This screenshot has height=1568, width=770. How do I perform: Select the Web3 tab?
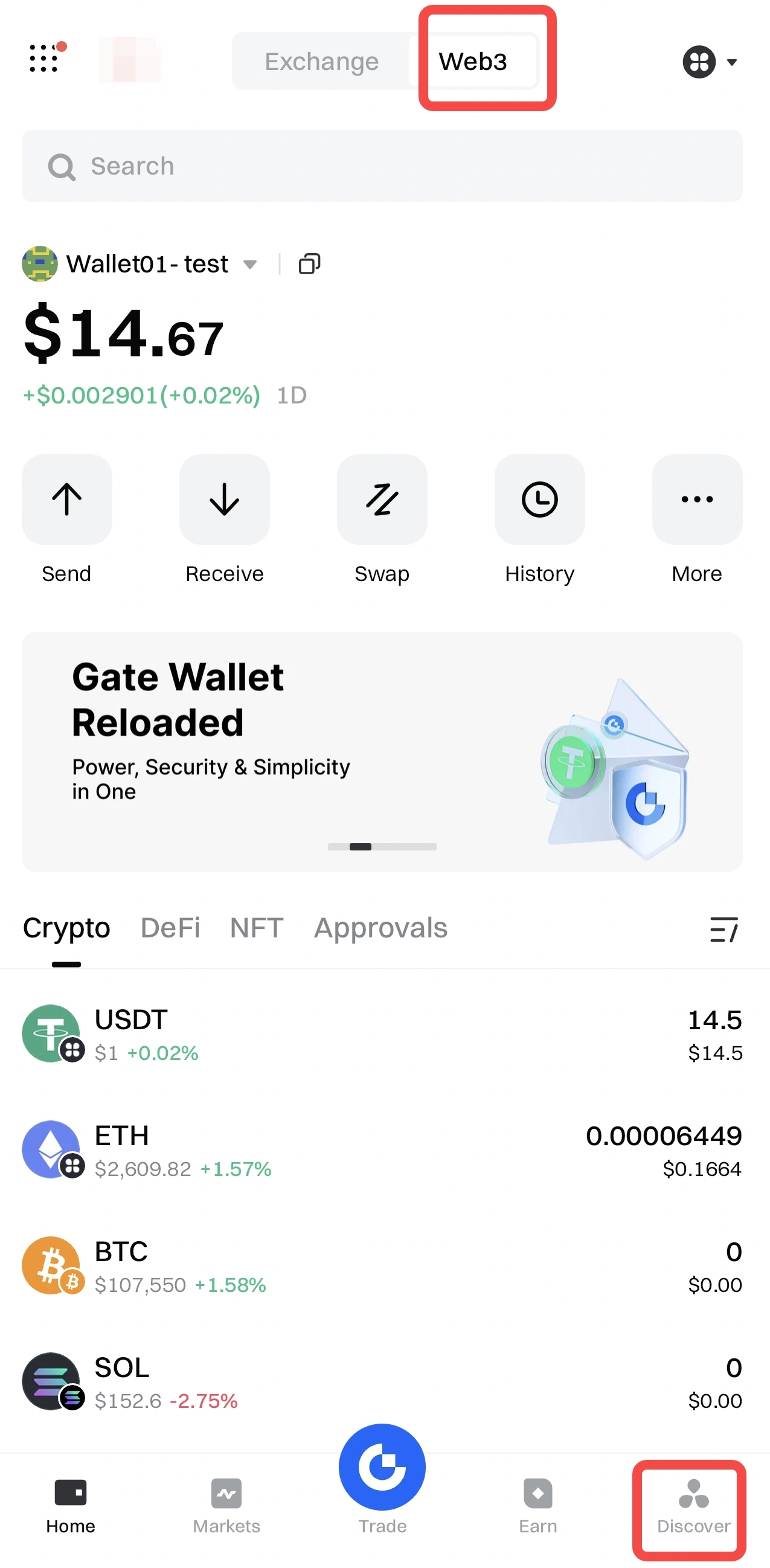click(x=473, y=62)
